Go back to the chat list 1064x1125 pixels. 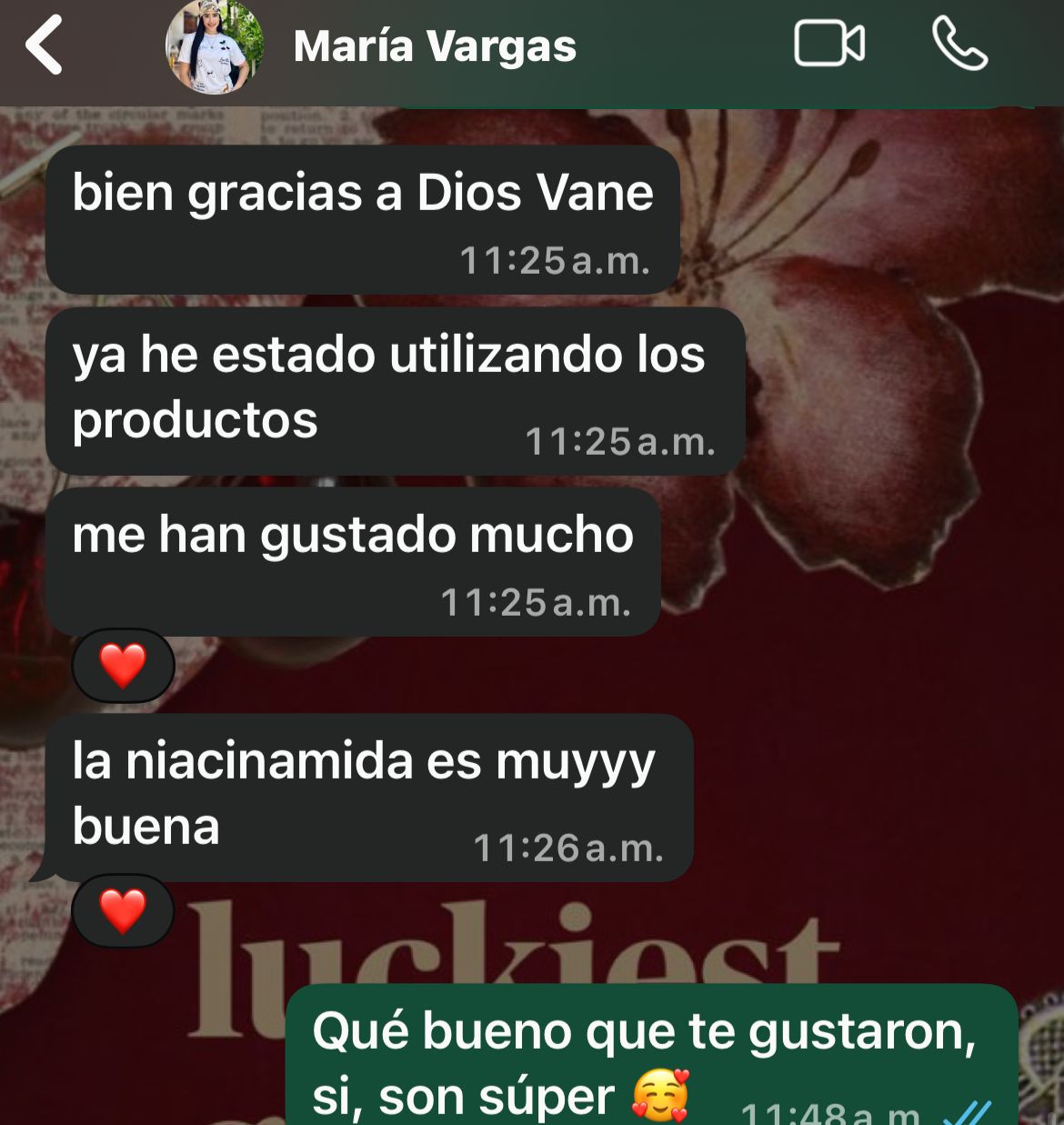[44, 45]
